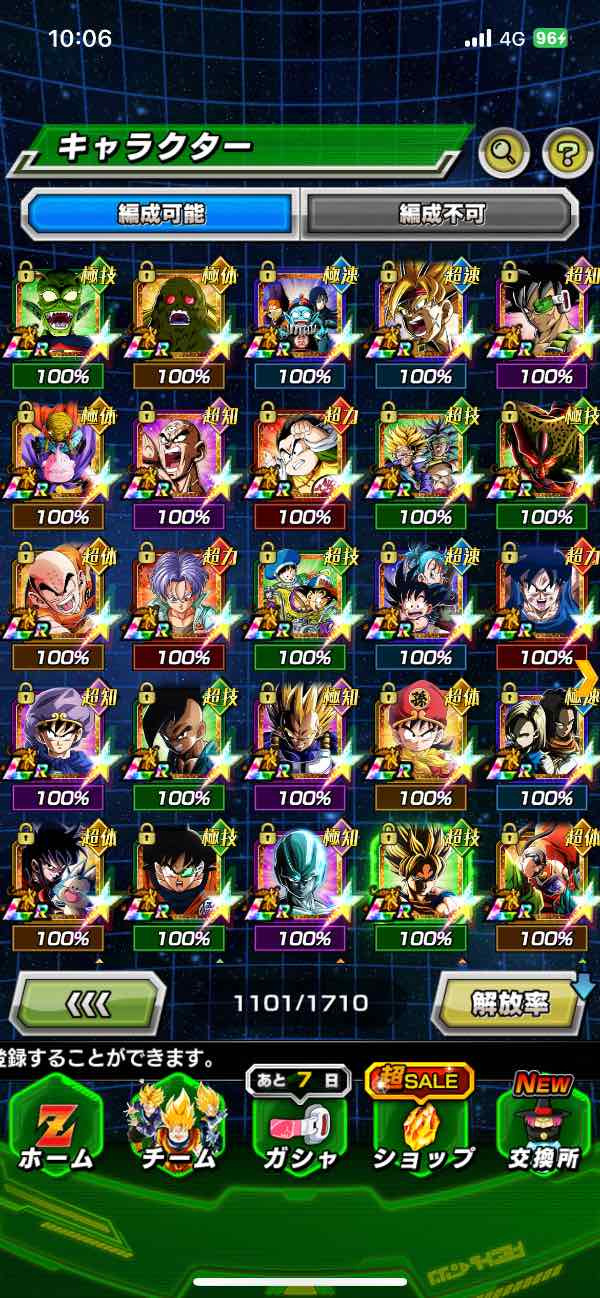Go to ホーム
The height and width of the screenshot is (1298, 600).
[56, 1125]
